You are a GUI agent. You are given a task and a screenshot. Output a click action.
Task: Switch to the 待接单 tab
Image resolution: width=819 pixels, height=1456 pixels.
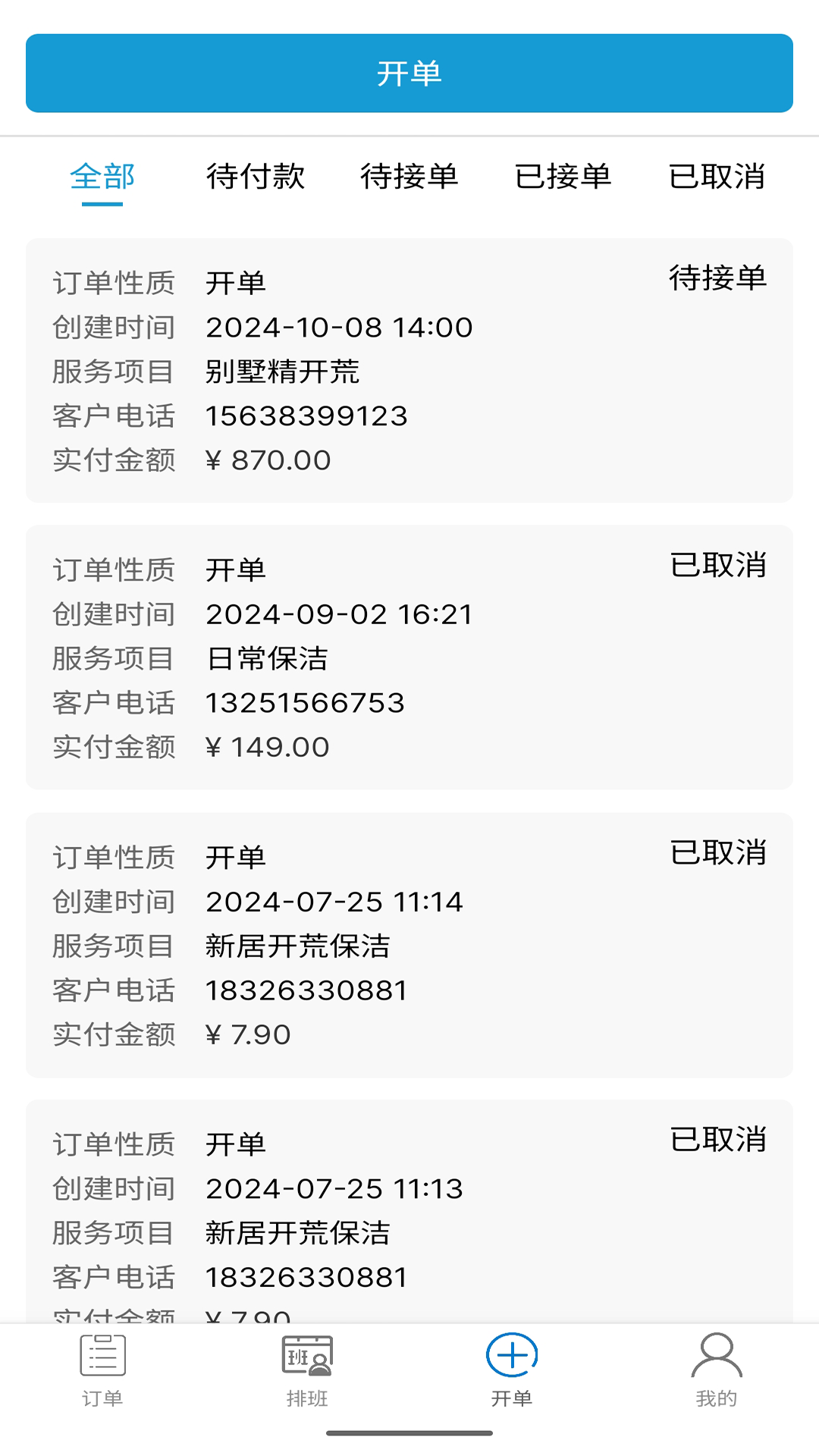point(409,177)
